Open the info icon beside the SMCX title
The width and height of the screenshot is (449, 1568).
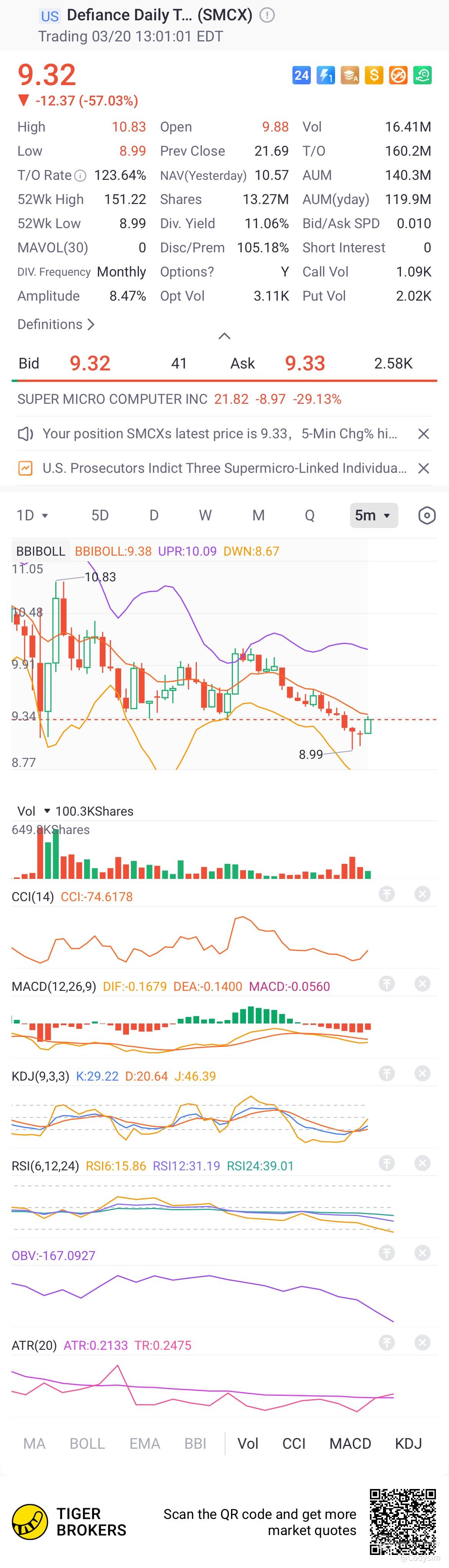[x=267, y=15]
